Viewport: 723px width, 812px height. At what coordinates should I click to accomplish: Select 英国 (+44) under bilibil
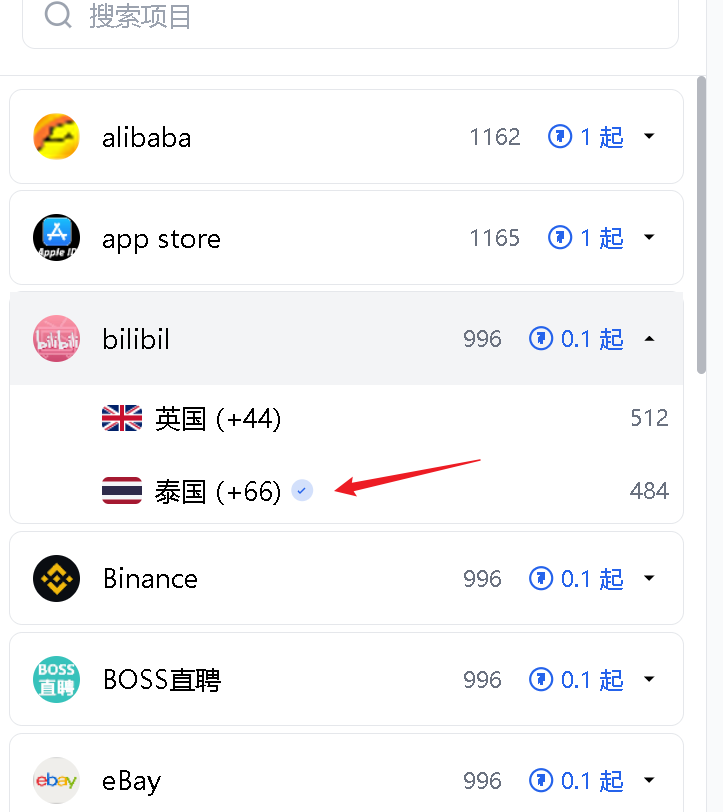point(218,418)
